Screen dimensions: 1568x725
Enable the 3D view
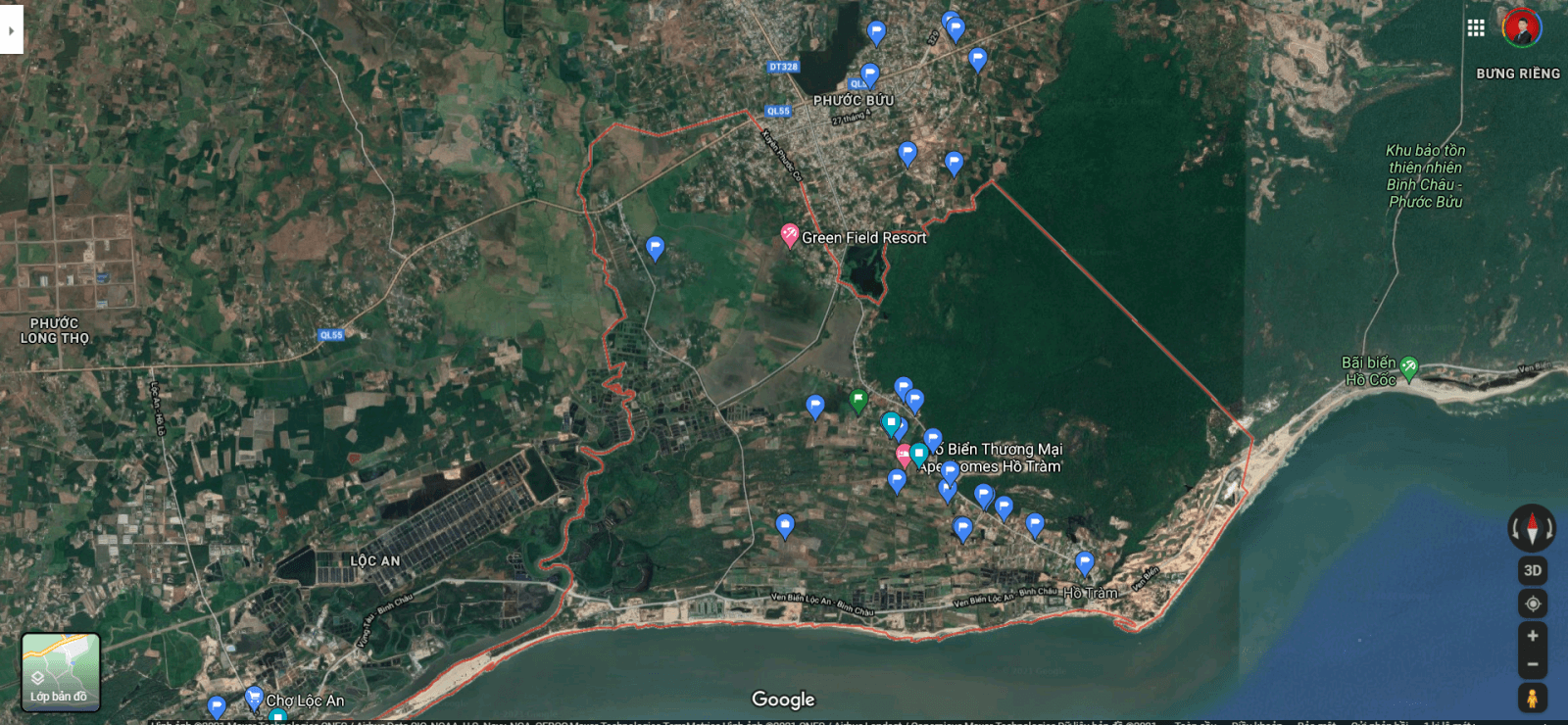point(1533,570)
